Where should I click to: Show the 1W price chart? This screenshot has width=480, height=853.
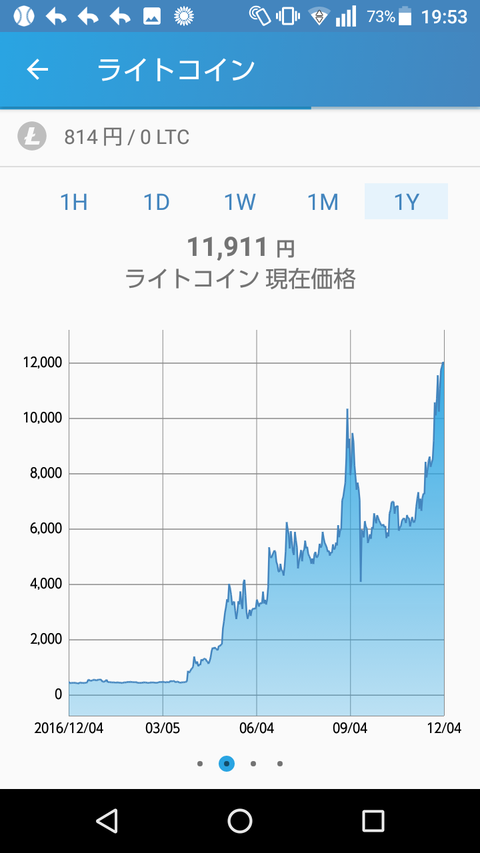240,202
